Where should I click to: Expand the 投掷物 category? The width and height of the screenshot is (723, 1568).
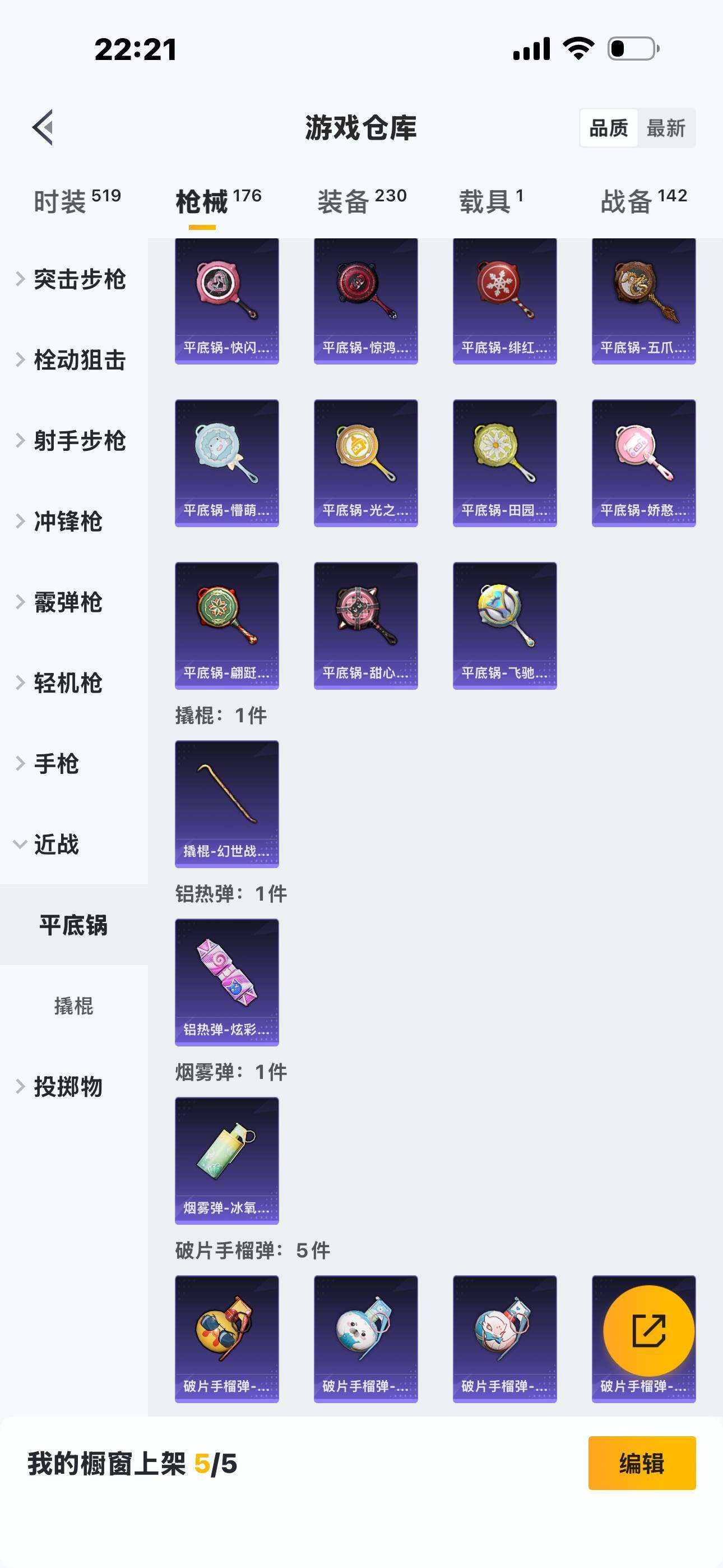pos(67,1086)
